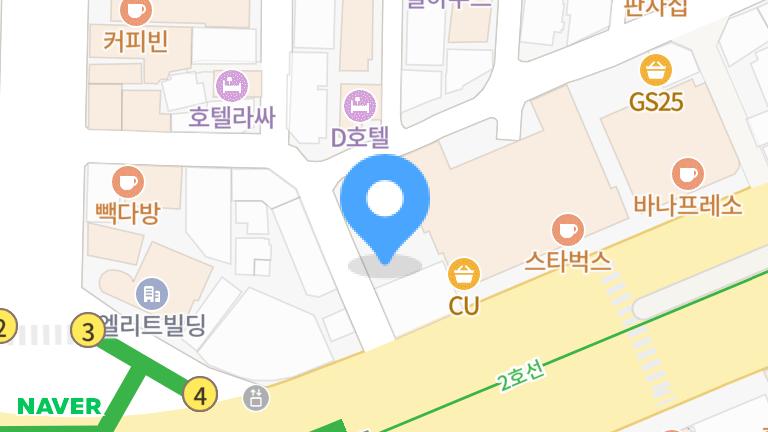Screen dimensions: 768x432
Task: Open the GS25 store marker
Action: (x=656, y=71)
